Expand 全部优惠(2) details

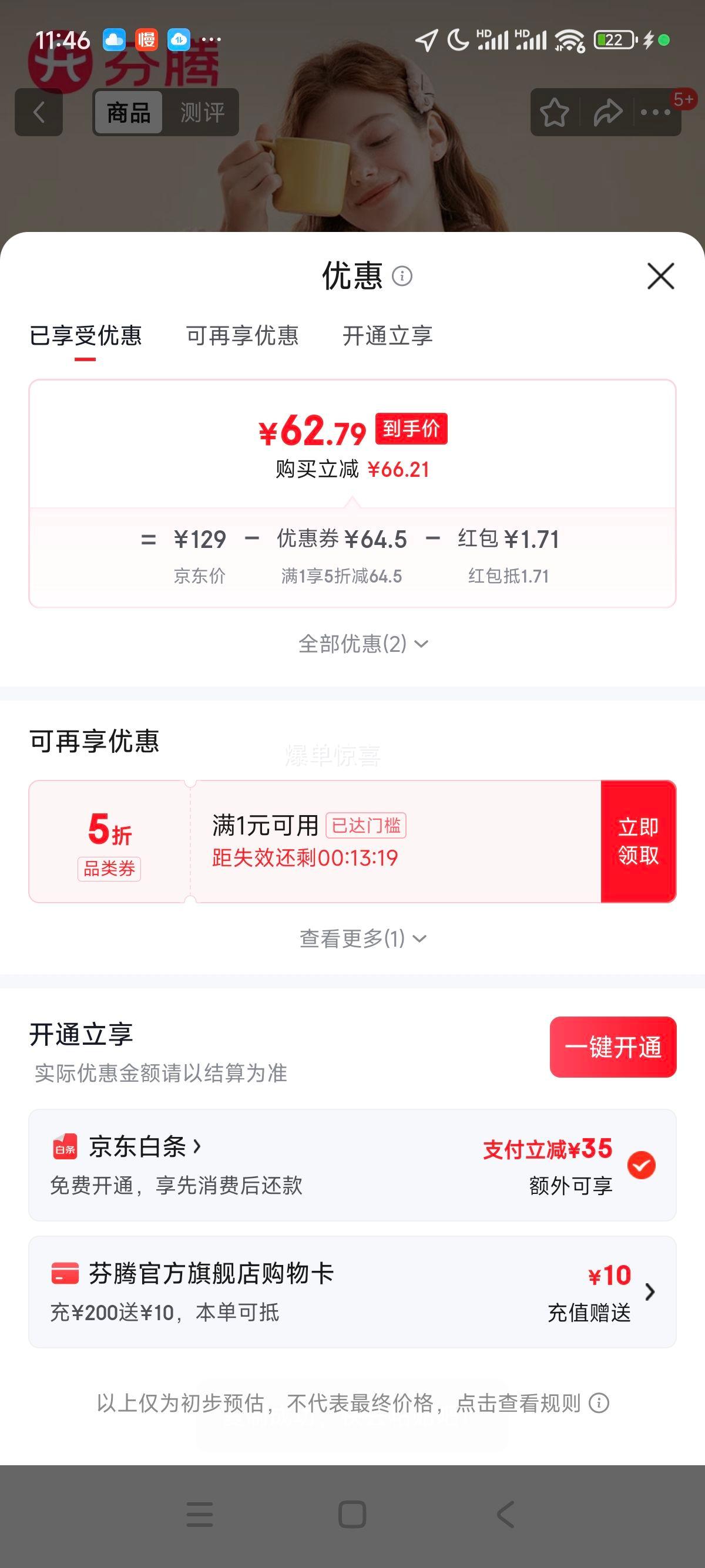click(x=362, y=644)
